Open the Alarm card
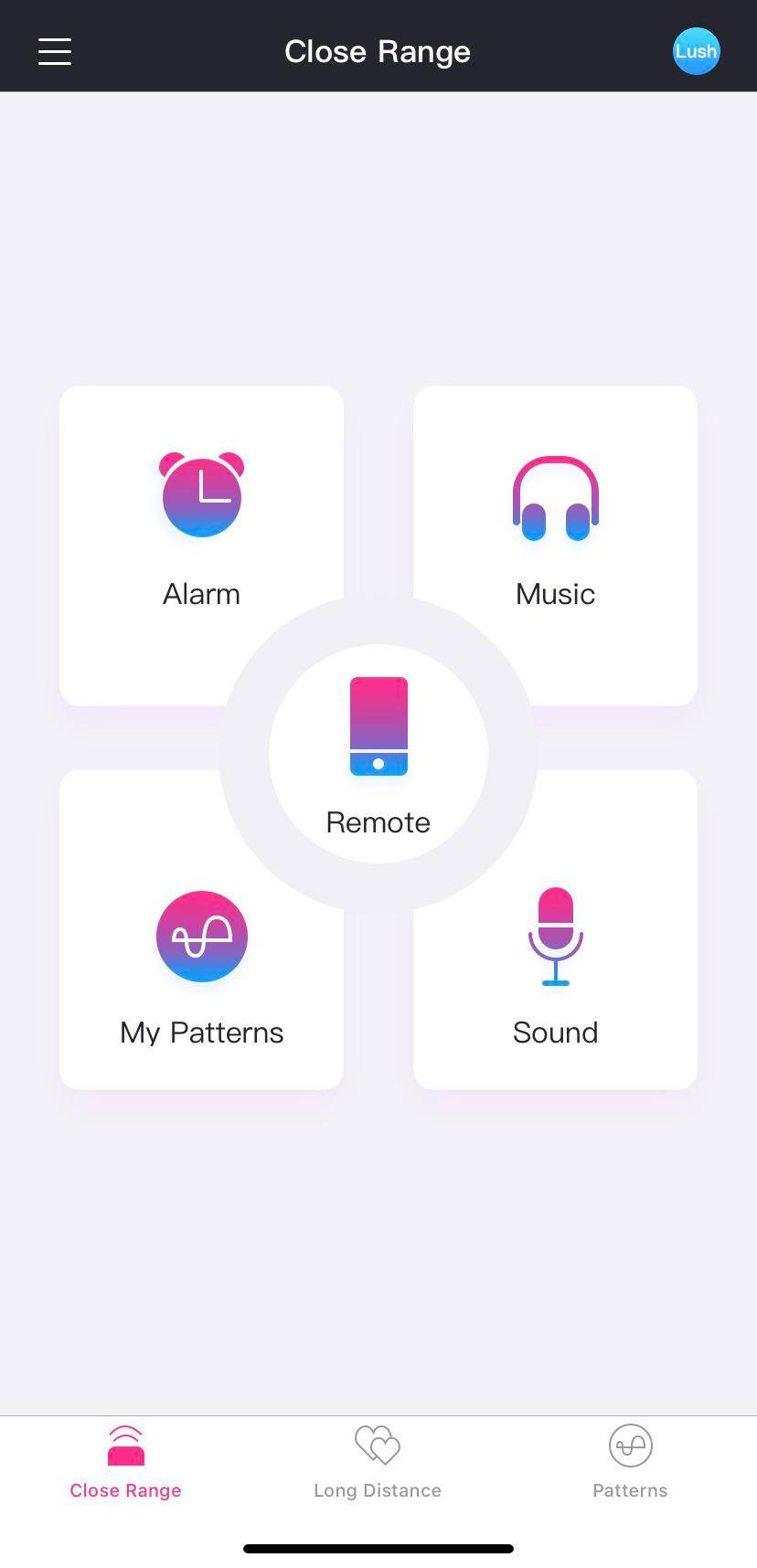The image size is (757, 1568). (x=201, y=521)
